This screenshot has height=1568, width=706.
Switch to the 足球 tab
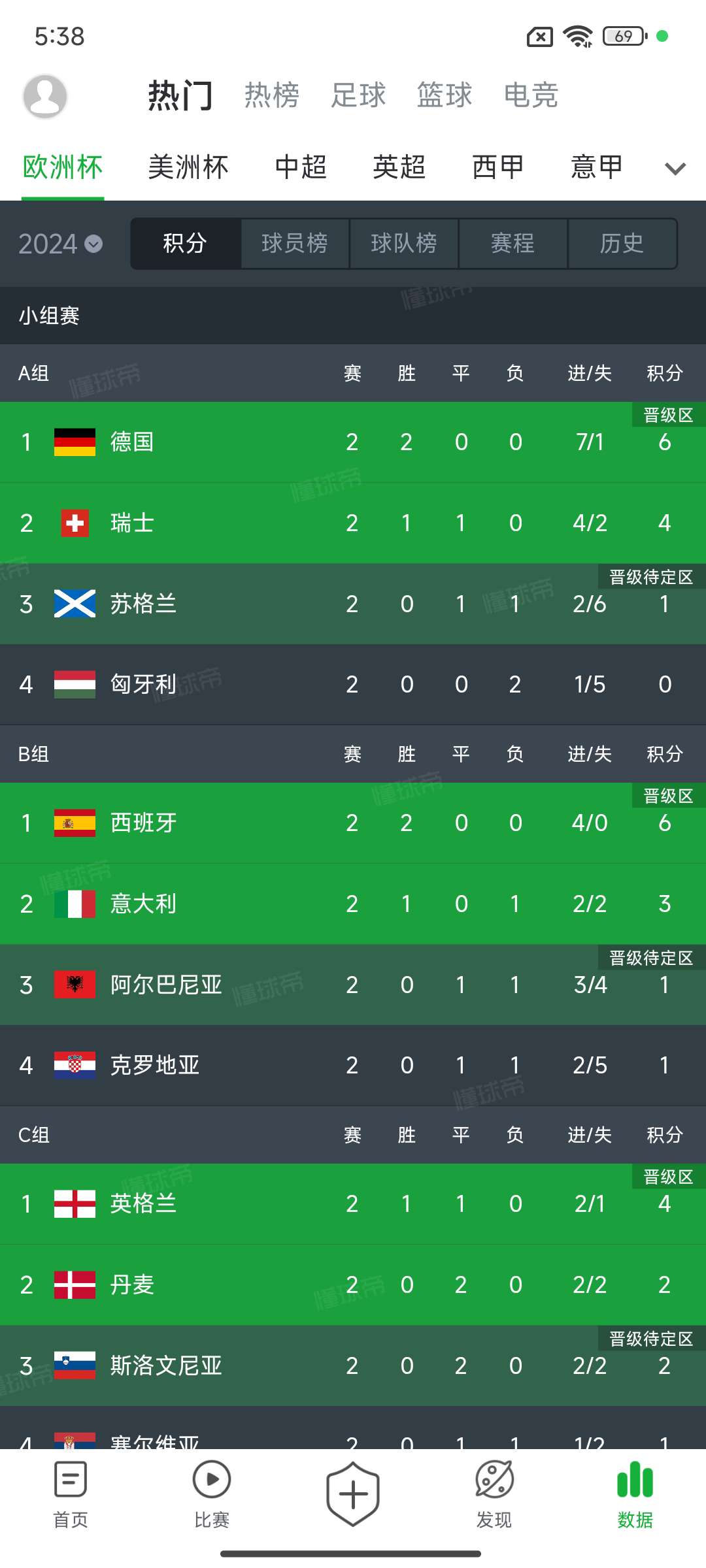pyautogui.click(x=358, y=95)
